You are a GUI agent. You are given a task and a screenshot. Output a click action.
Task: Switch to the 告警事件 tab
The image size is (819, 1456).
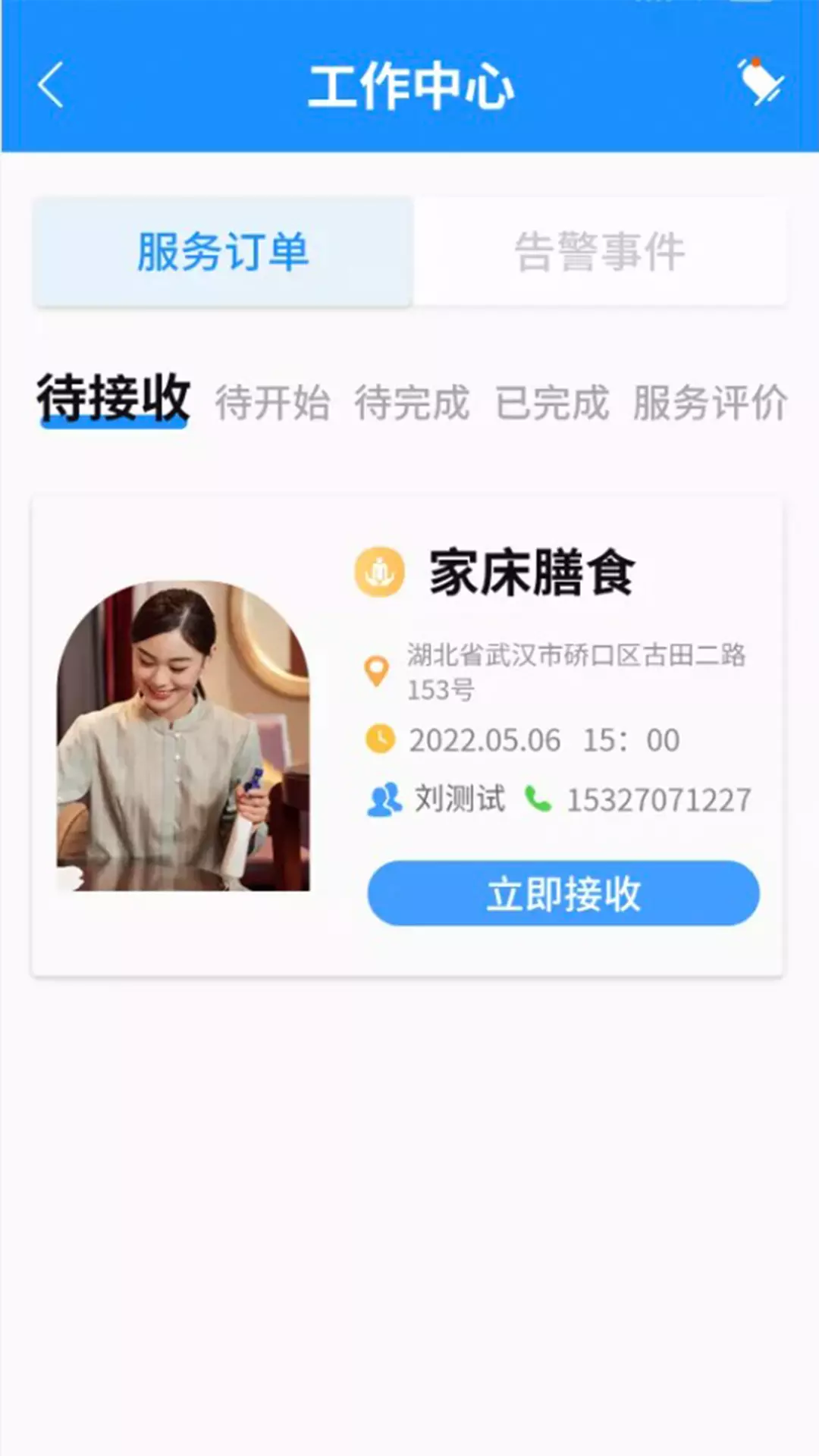coord(600,252)
